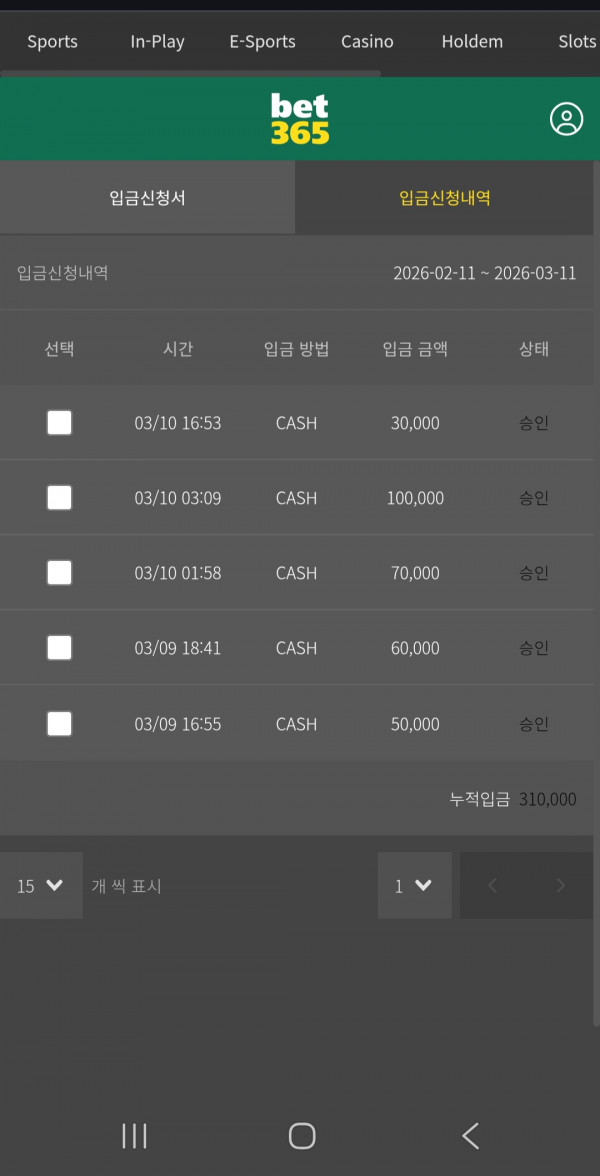Screen dimensions: 600x1176
Task: Switch to the Sports tab
Action: pyautogui.click(x=52, y=42)
